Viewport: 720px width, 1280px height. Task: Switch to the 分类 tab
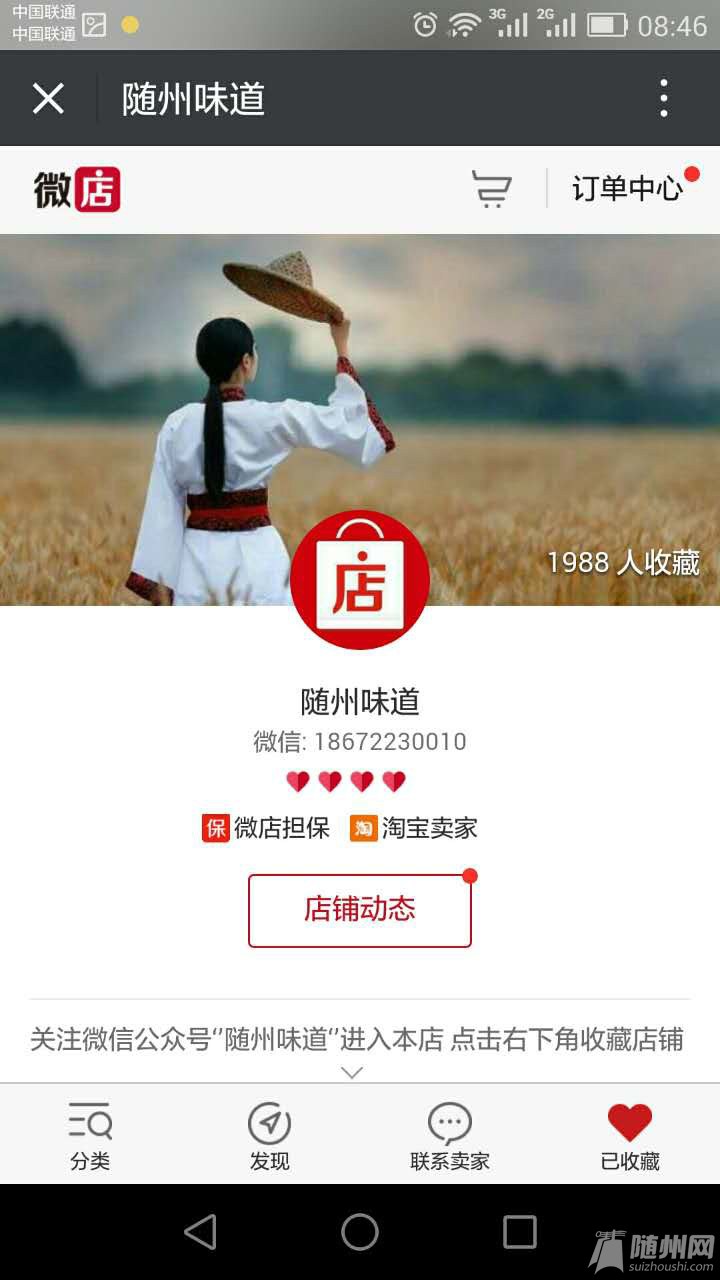point(90,1136)
